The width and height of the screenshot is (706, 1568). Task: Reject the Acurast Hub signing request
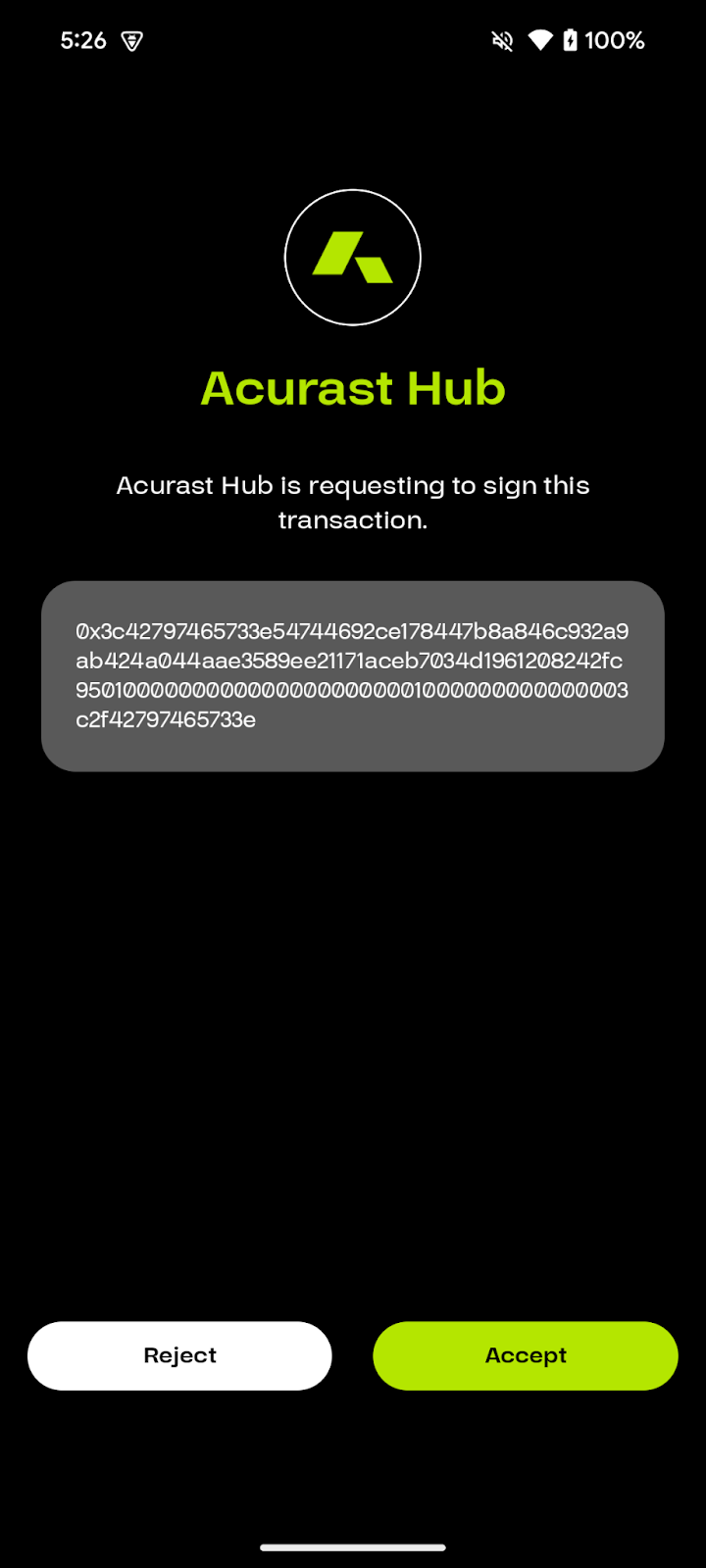179,1355
